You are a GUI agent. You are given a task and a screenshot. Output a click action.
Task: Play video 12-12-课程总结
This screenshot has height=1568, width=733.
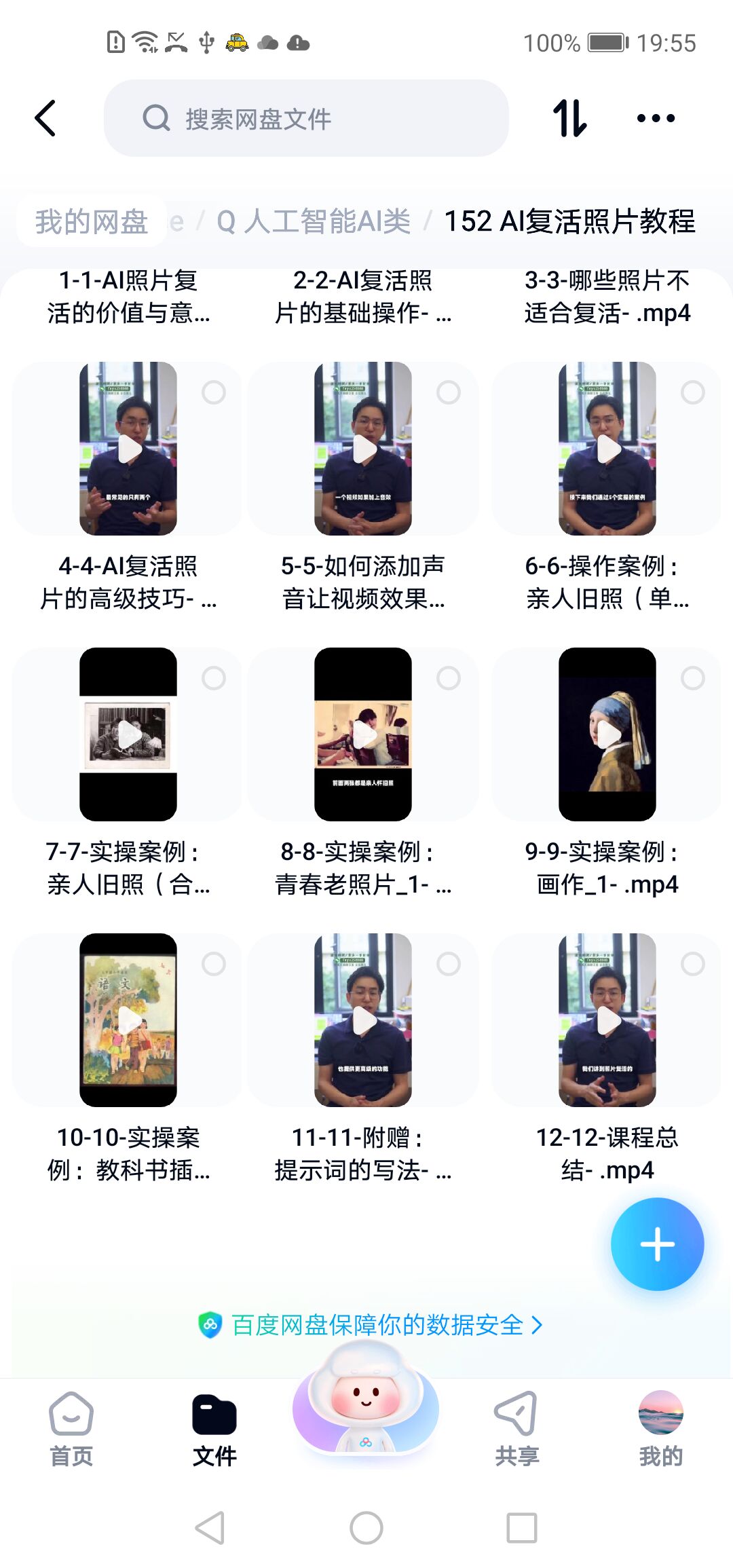pyautogui.click(x=607, y=1020)
